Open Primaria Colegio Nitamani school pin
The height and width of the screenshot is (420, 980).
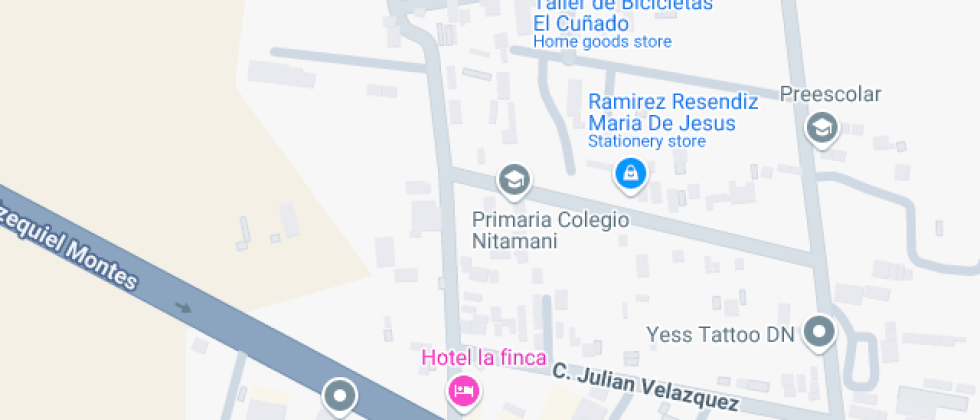click(514, 180)
